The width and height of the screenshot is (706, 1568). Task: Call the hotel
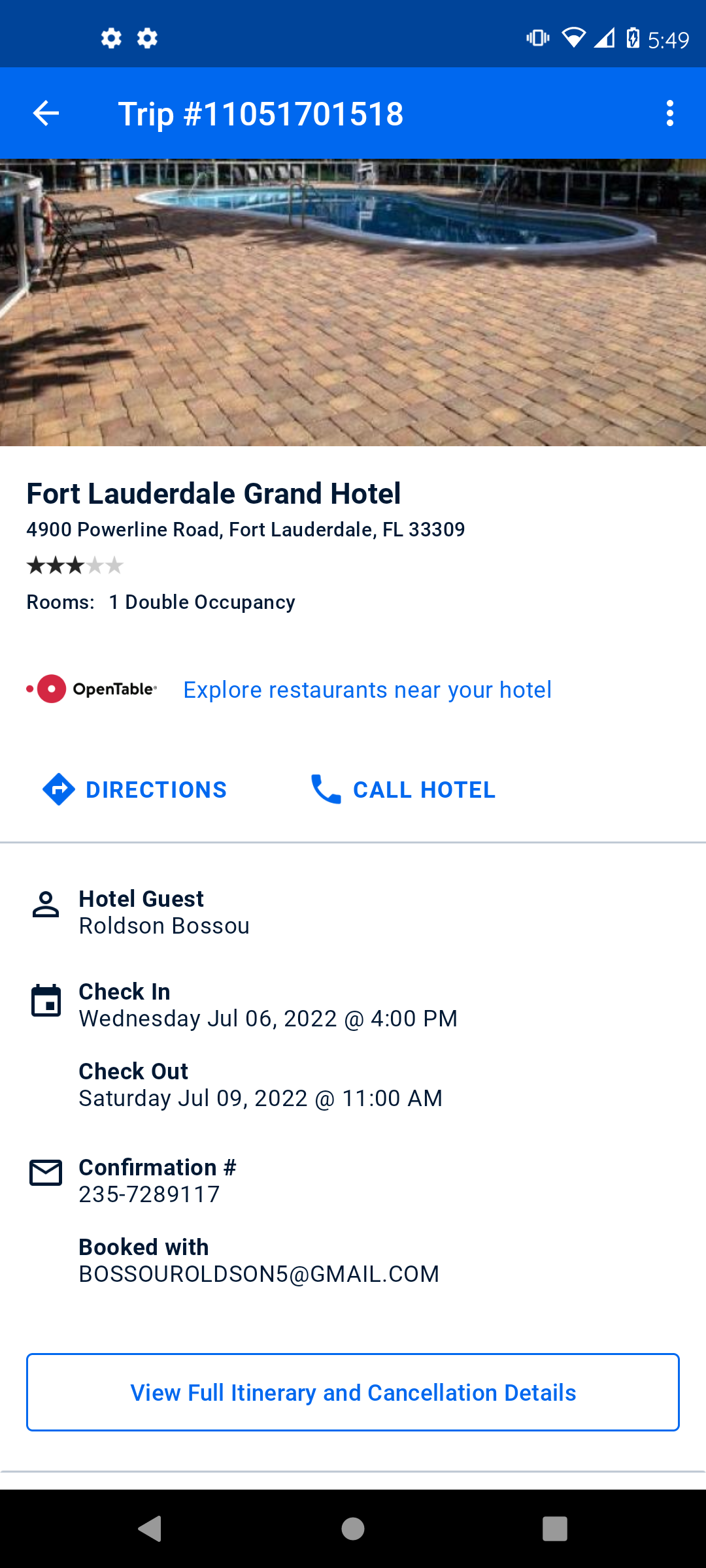coord(403,790)
